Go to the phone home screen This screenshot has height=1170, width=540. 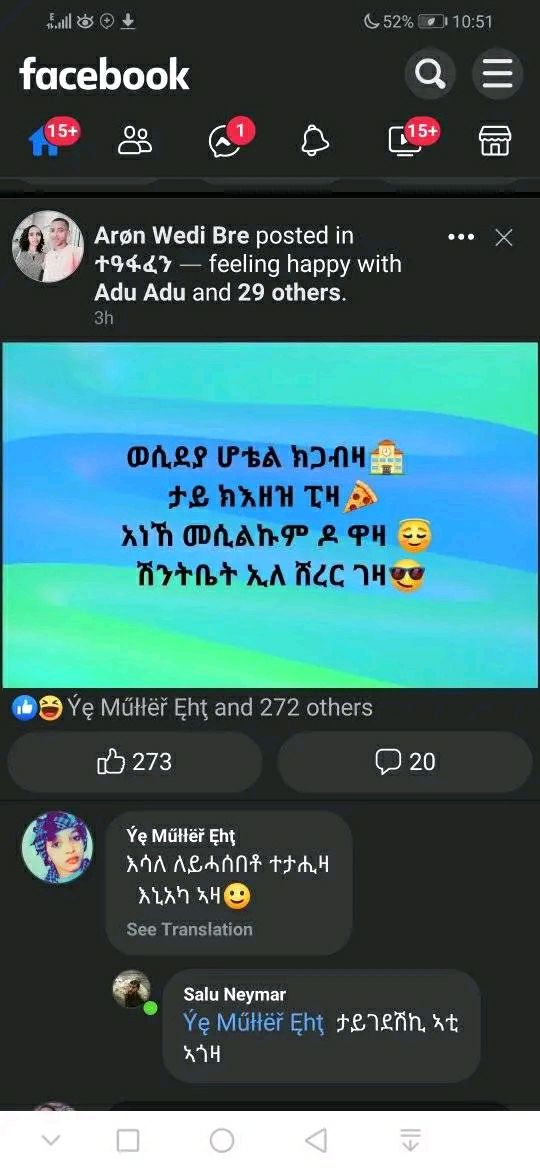point(222,1139)
